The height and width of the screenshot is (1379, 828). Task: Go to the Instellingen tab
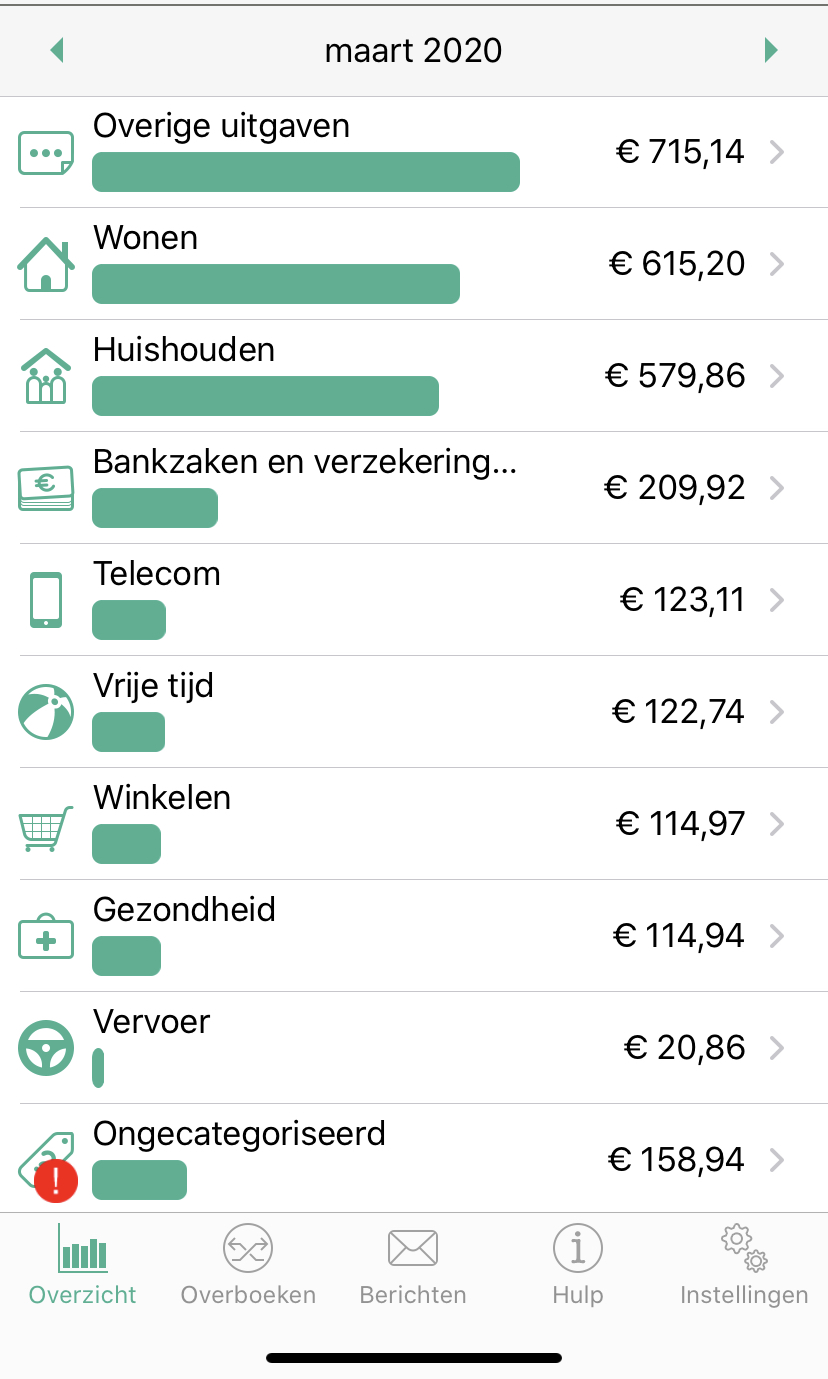[x=744, y=1265]
